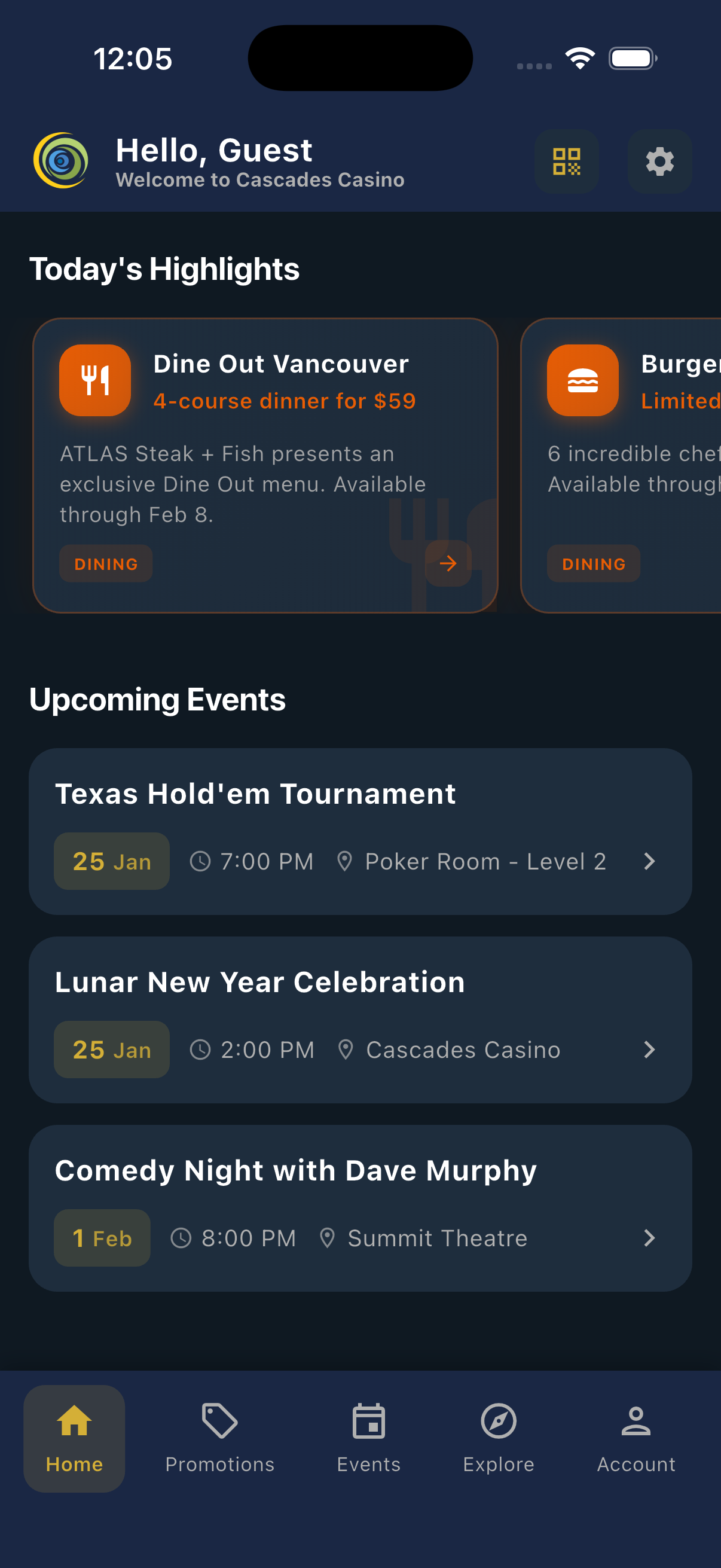This screenshot has width=721, height=1568.
Task: Open the Events calendar icon
Action: click(369, 1421)
